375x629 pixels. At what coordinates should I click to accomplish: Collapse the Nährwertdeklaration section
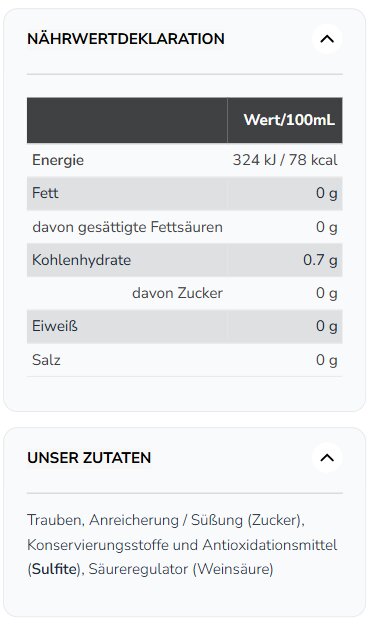tap(327, 39)
